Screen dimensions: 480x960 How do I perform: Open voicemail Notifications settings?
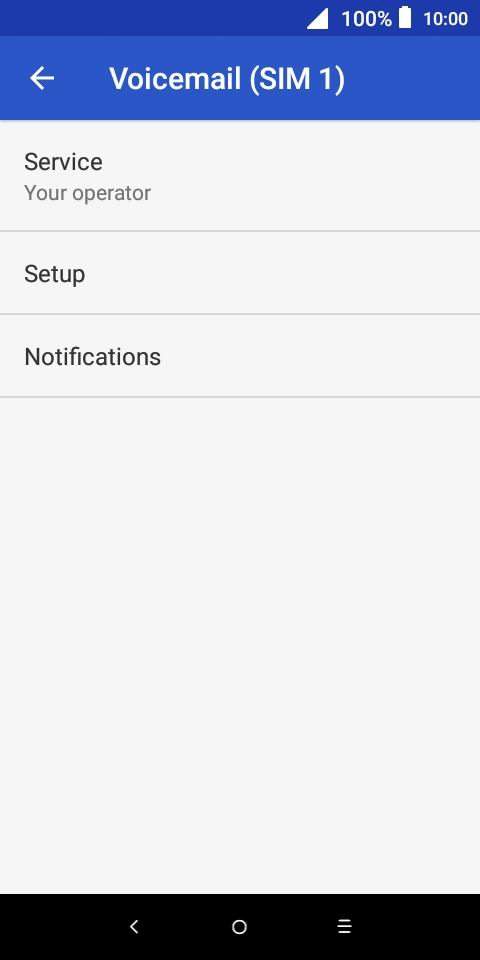(x=240, y=356)
